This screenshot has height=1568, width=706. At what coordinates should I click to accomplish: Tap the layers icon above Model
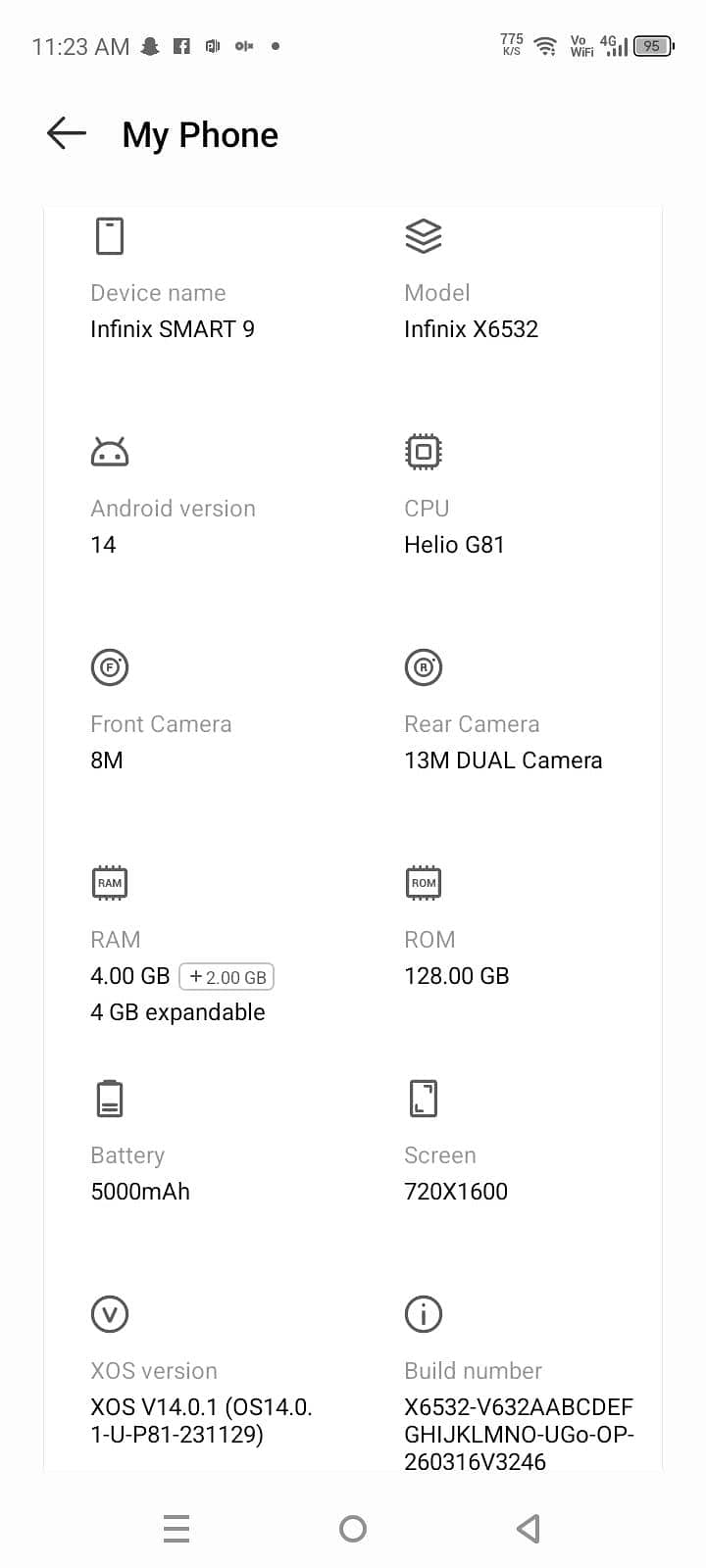click(423, 235)
